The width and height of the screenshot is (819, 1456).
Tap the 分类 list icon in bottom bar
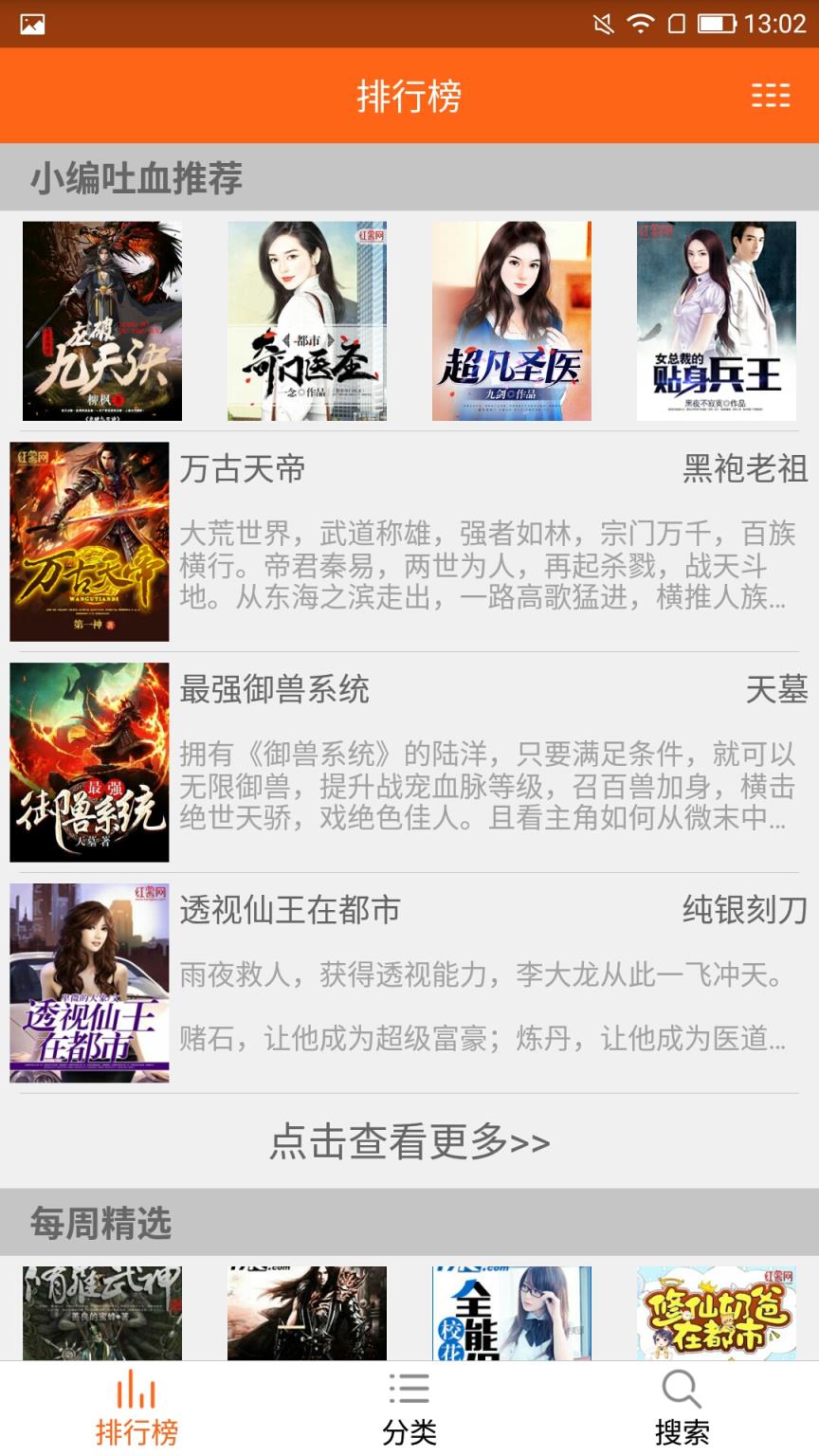pyautogui.click(x=409, y=1387)
